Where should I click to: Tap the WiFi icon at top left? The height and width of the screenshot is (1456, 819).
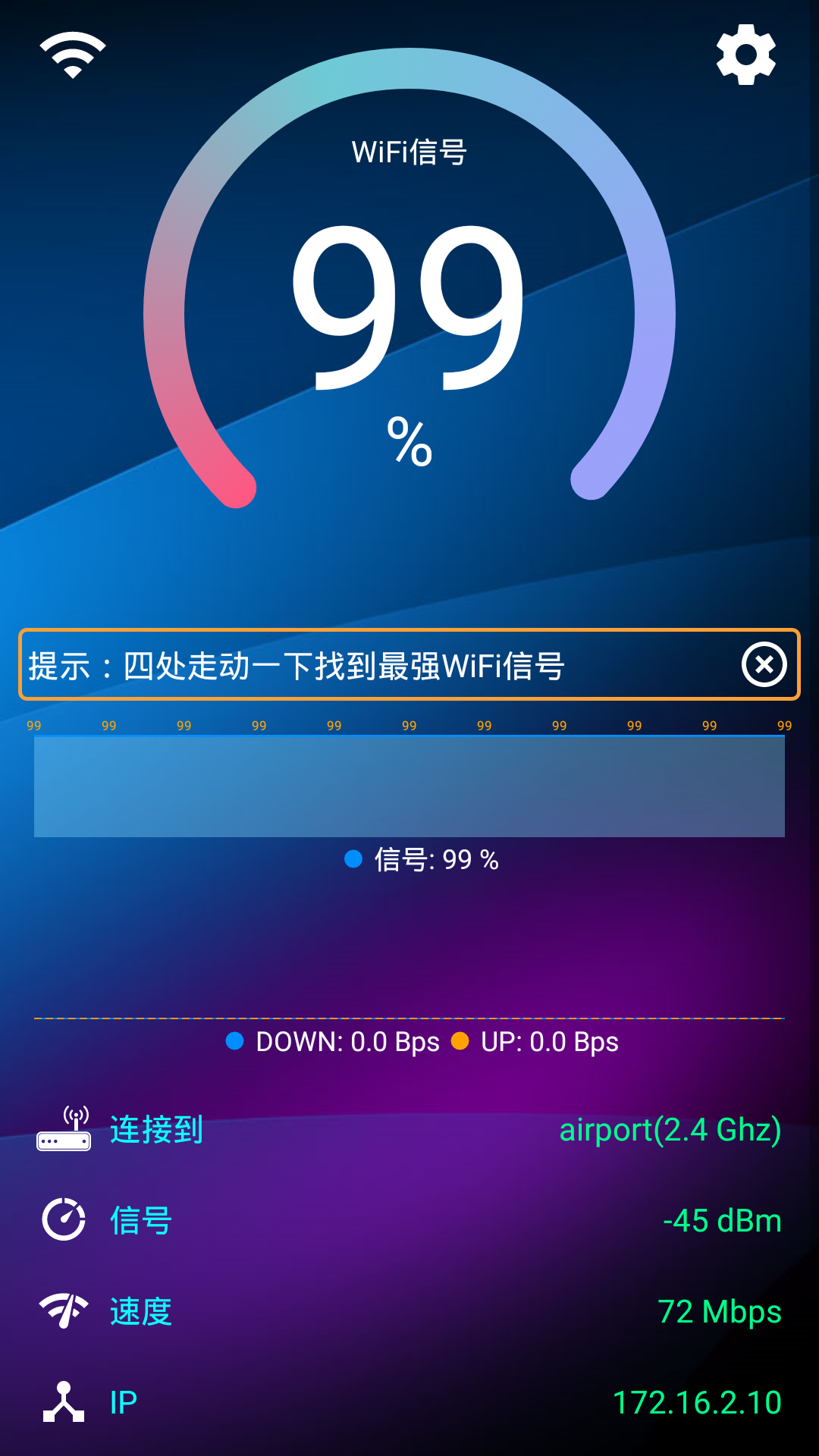point(73,55)
